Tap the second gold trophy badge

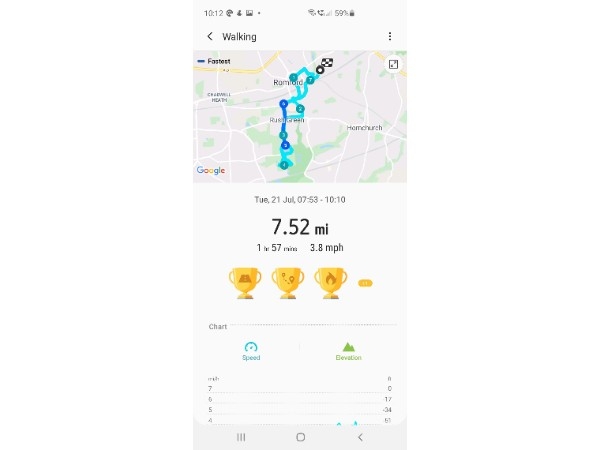coord(288,283)
